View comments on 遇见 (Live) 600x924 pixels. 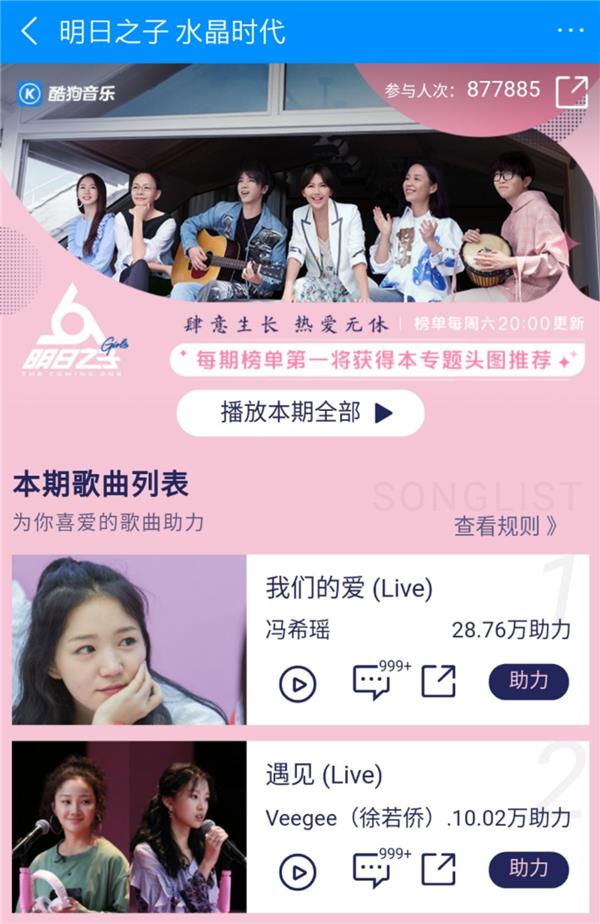373,870
